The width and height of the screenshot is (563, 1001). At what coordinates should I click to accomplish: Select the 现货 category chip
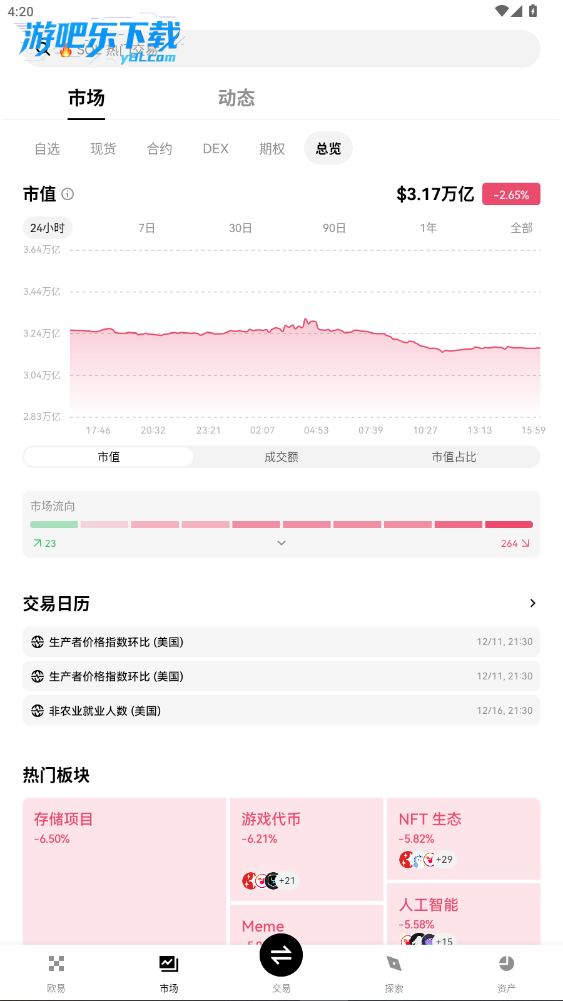[x=103, y=149]
